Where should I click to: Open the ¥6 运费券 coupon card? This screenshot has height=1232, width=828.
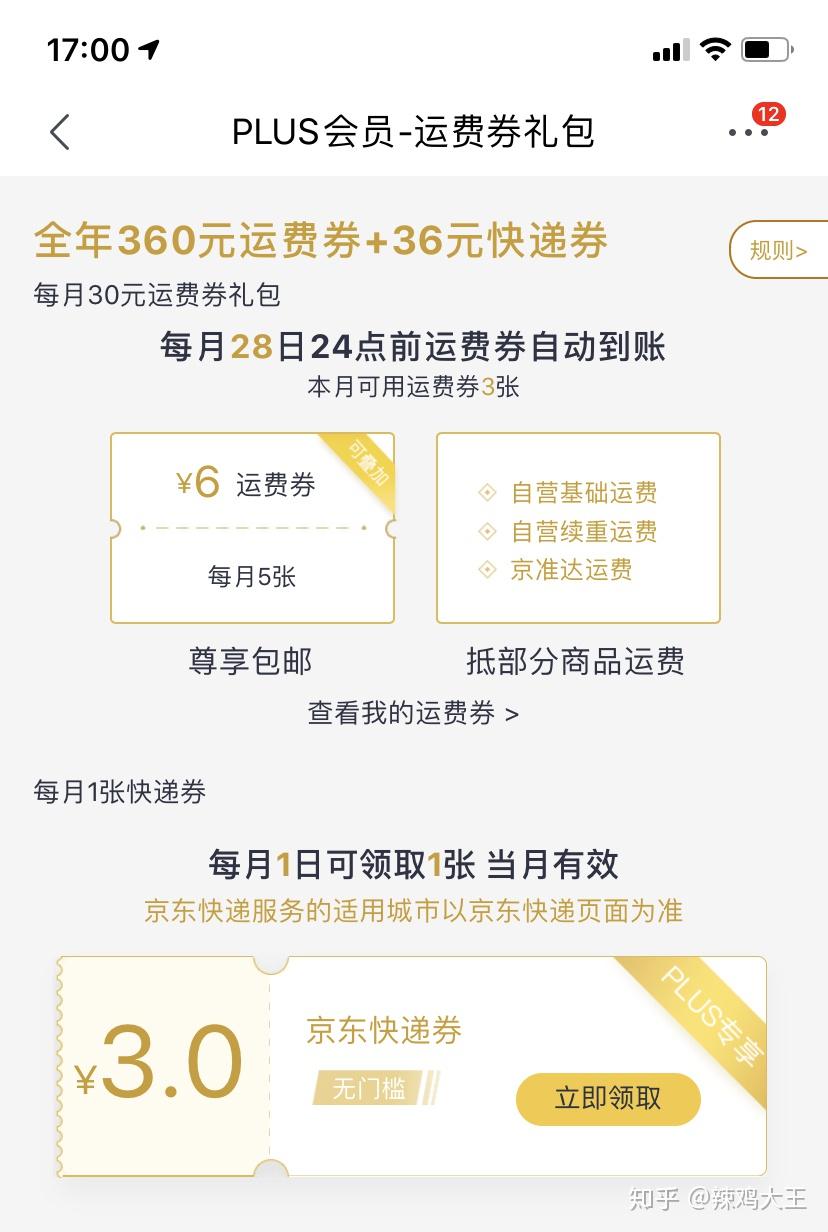pos(252,527)
